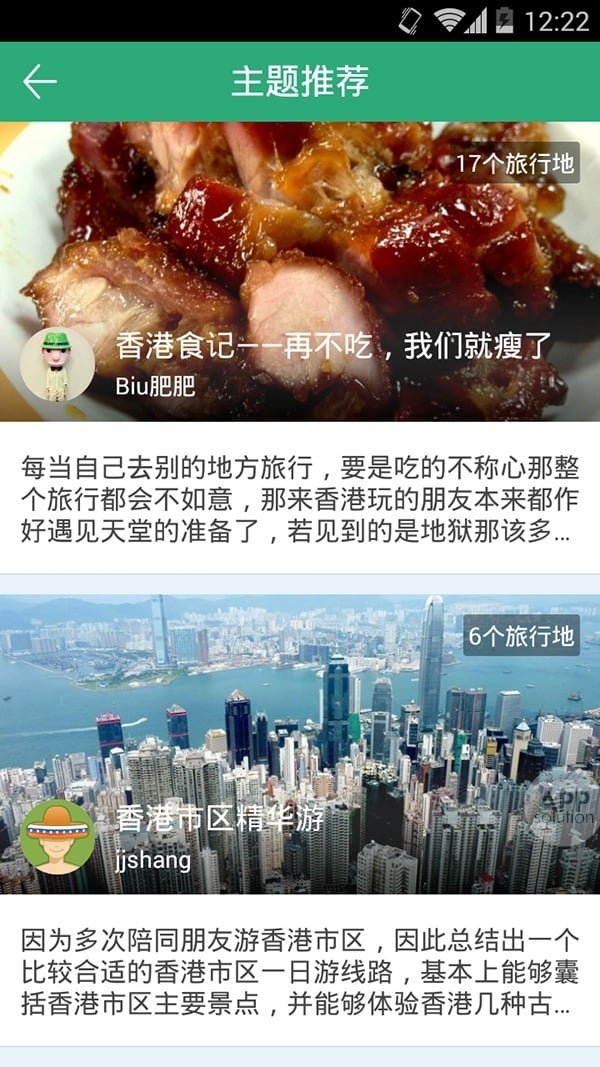The width and height of the screenshot is (600, 1067).
Task: Go back using the arrow icon
Action: [x=40, y=81]
